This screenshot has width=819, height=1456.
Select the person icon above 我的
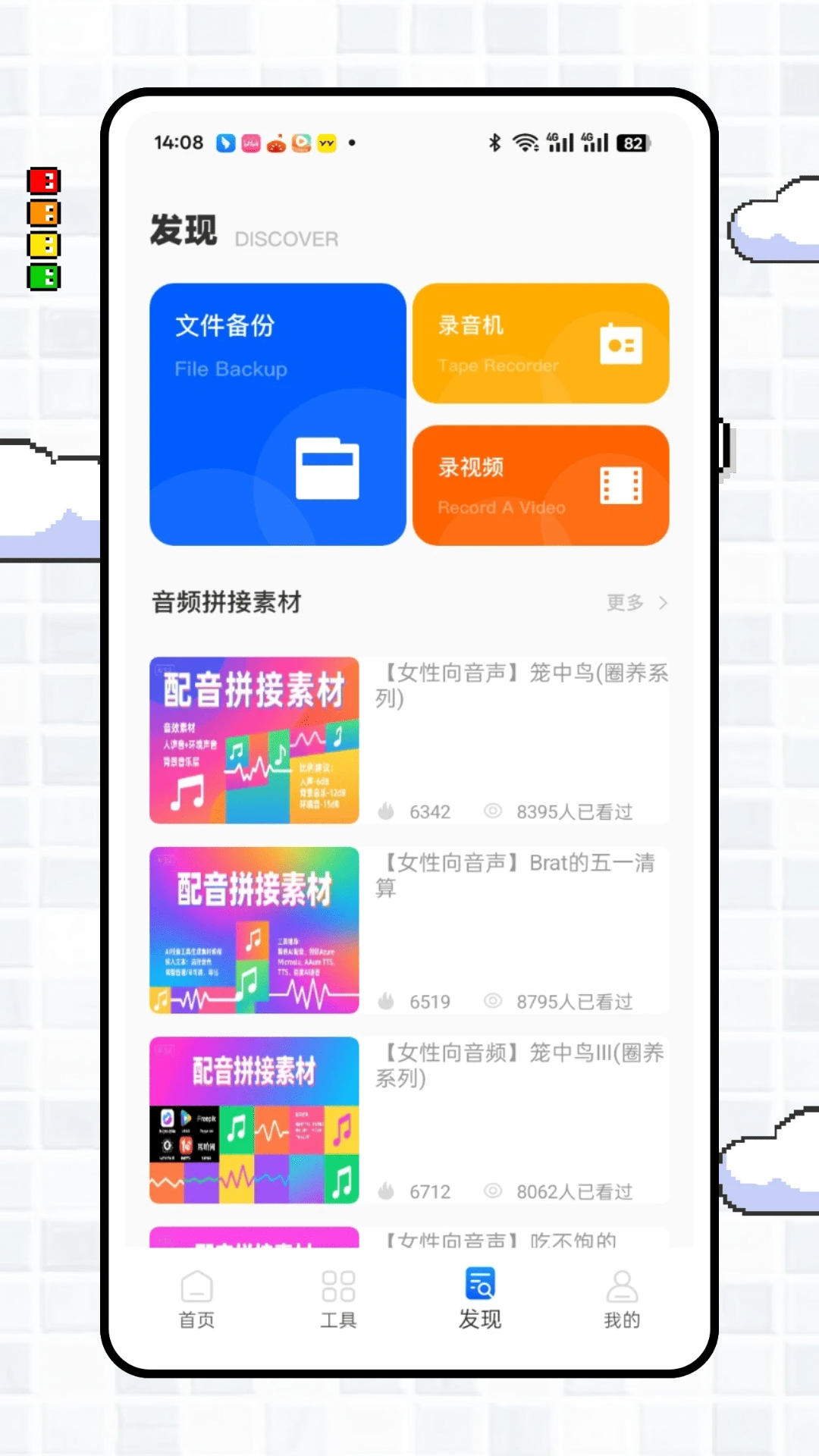pyautogui.click(x=622, y=1284)
